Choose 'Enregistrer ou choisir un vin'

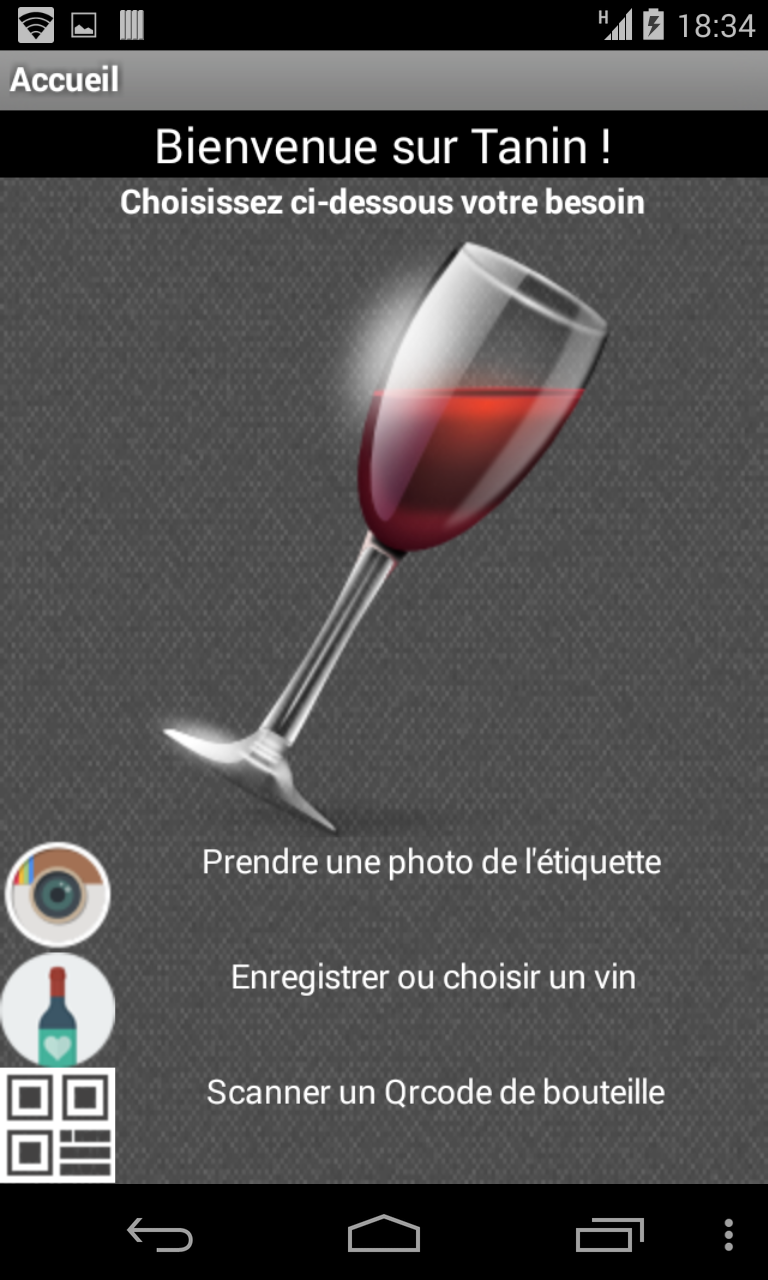pyautogui.click(x=433, y=976)
